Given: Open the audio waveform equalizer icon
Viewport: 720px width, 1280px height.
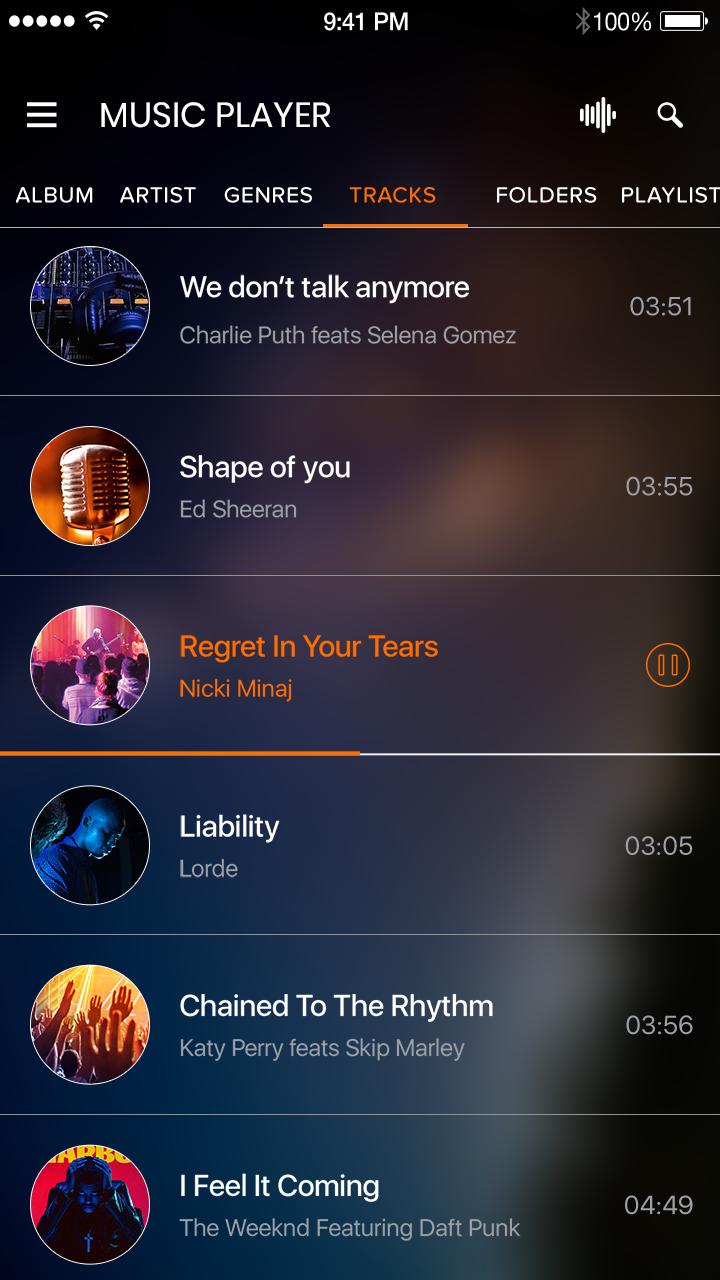Looking at the screenshot, I should 598,115.
